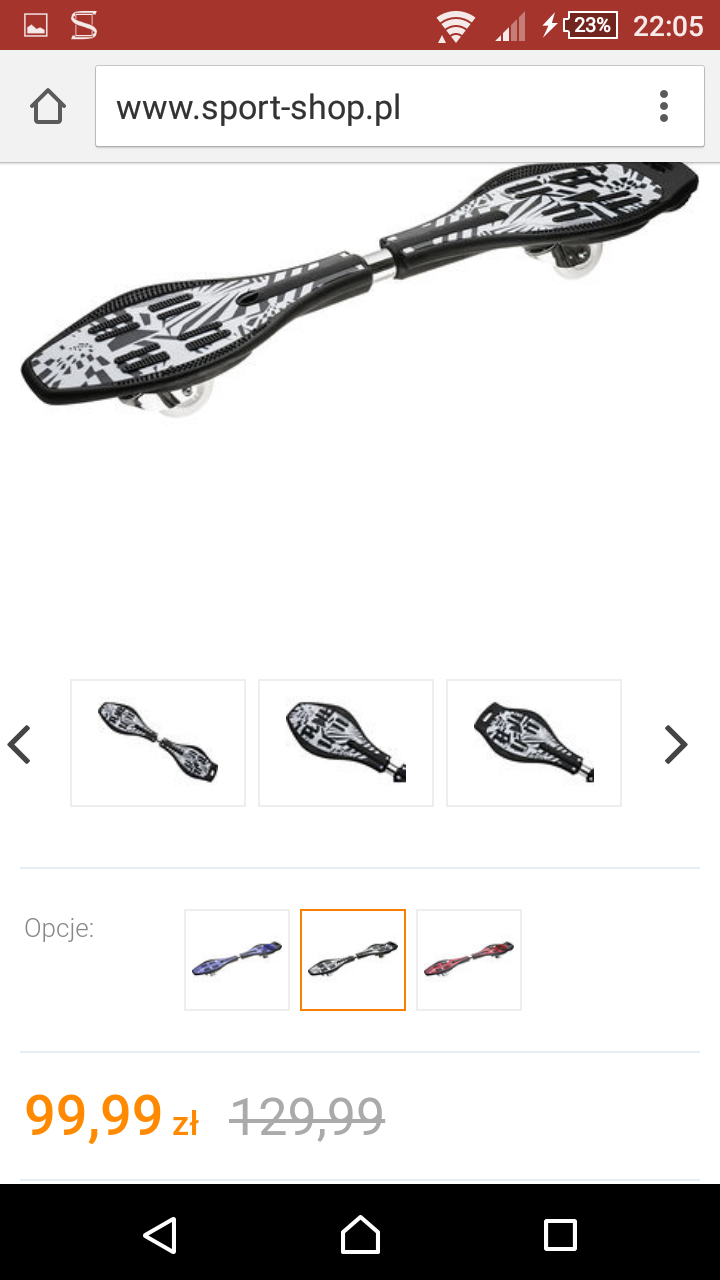Viewport: 720px width, 1280px height.
Task: View the second close-up deck thumbnail
Action: click(x=346, y=743)
